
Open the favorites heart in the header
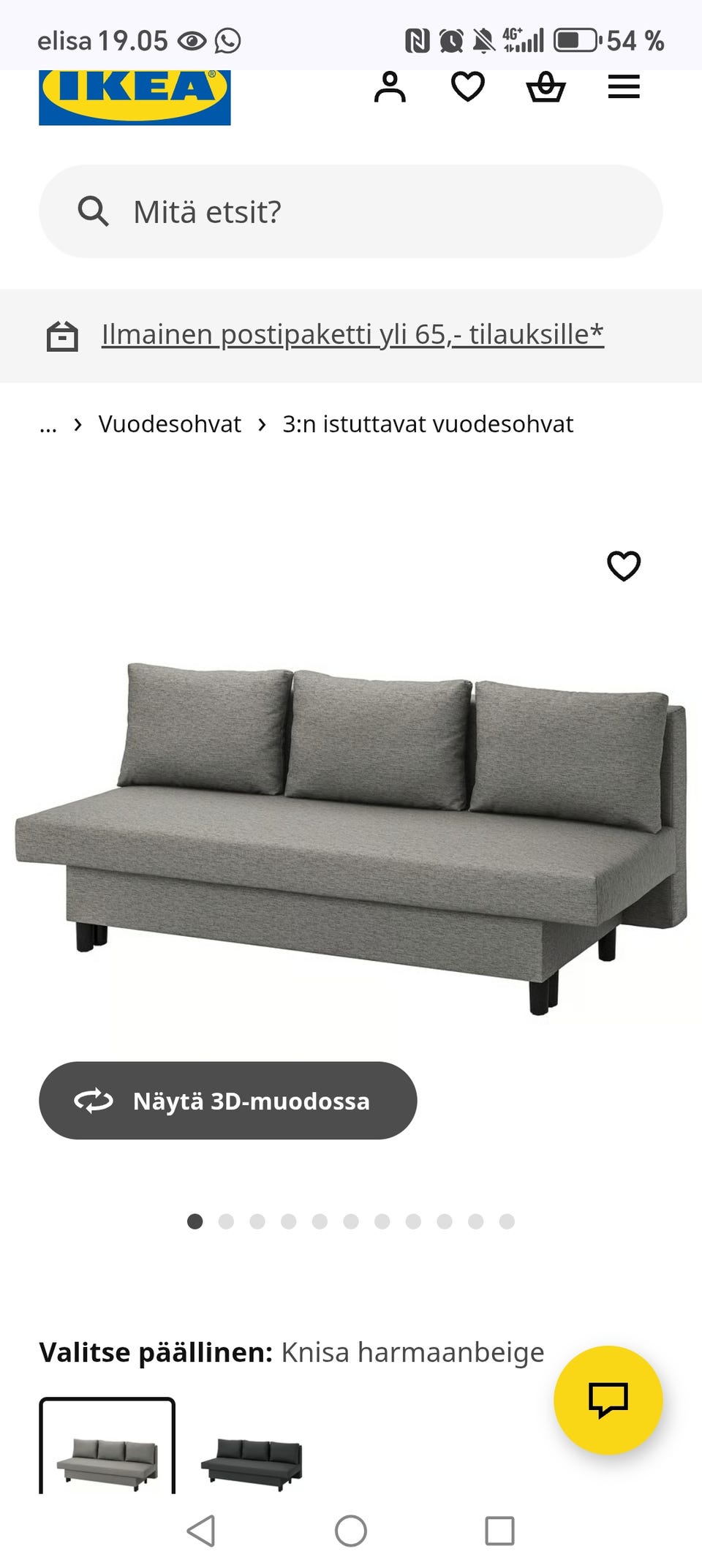click(468, 88)
